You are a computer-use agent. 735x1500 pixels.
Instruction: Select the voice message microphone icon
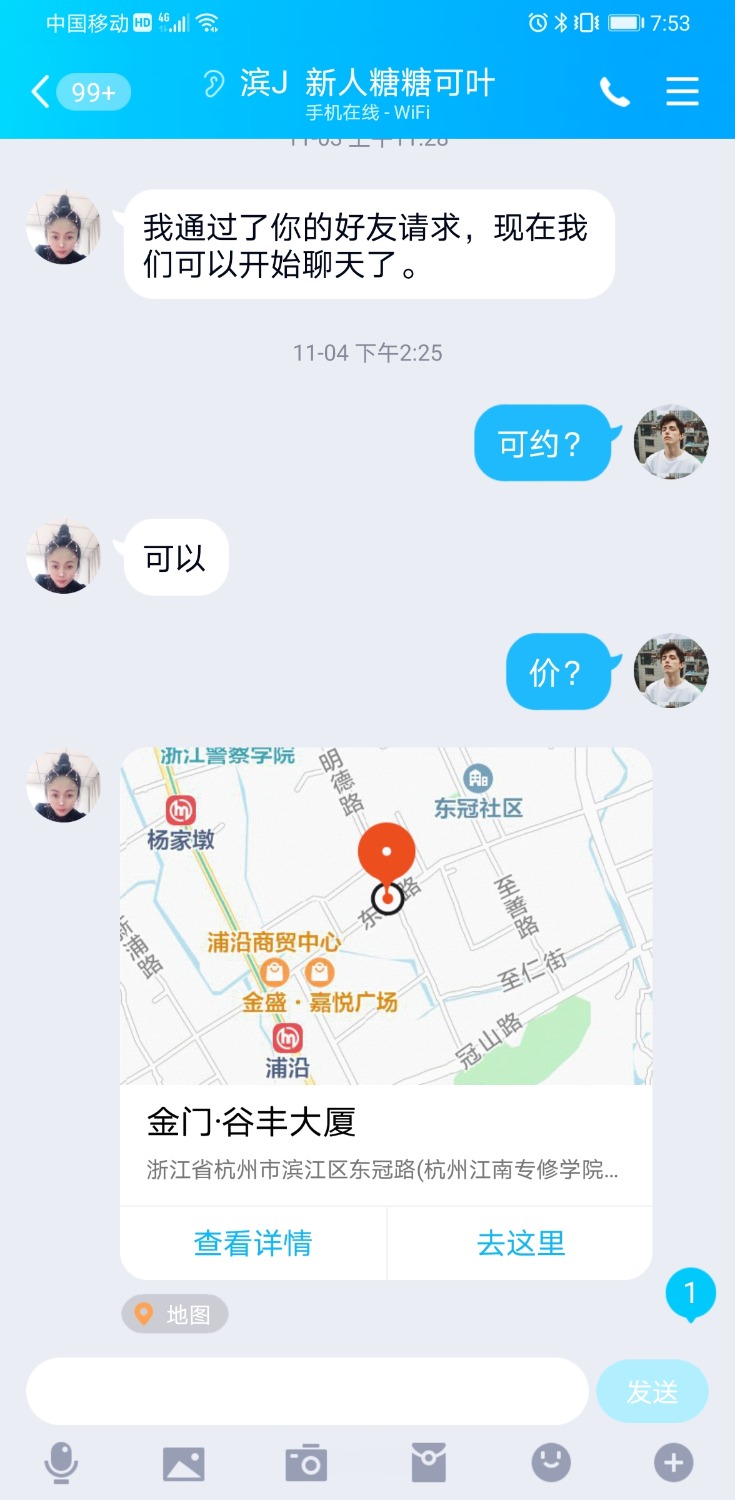click(61, 1461)
